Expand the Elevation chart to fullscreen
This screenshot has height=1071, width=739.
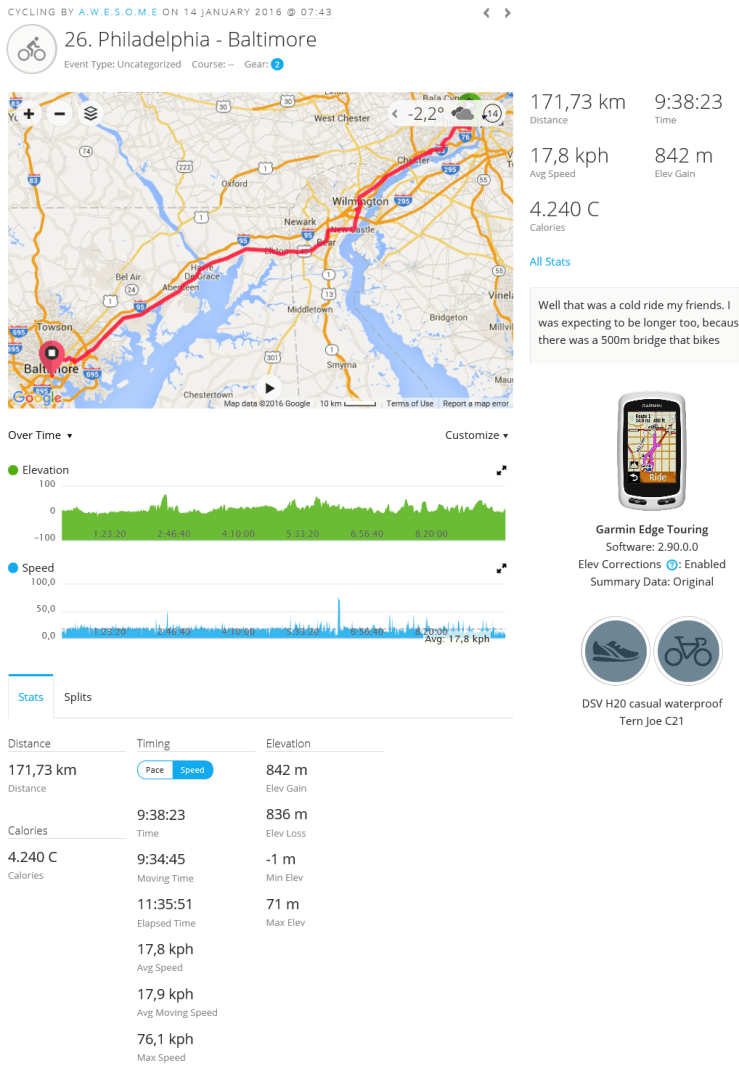click(x=502, y=470)
